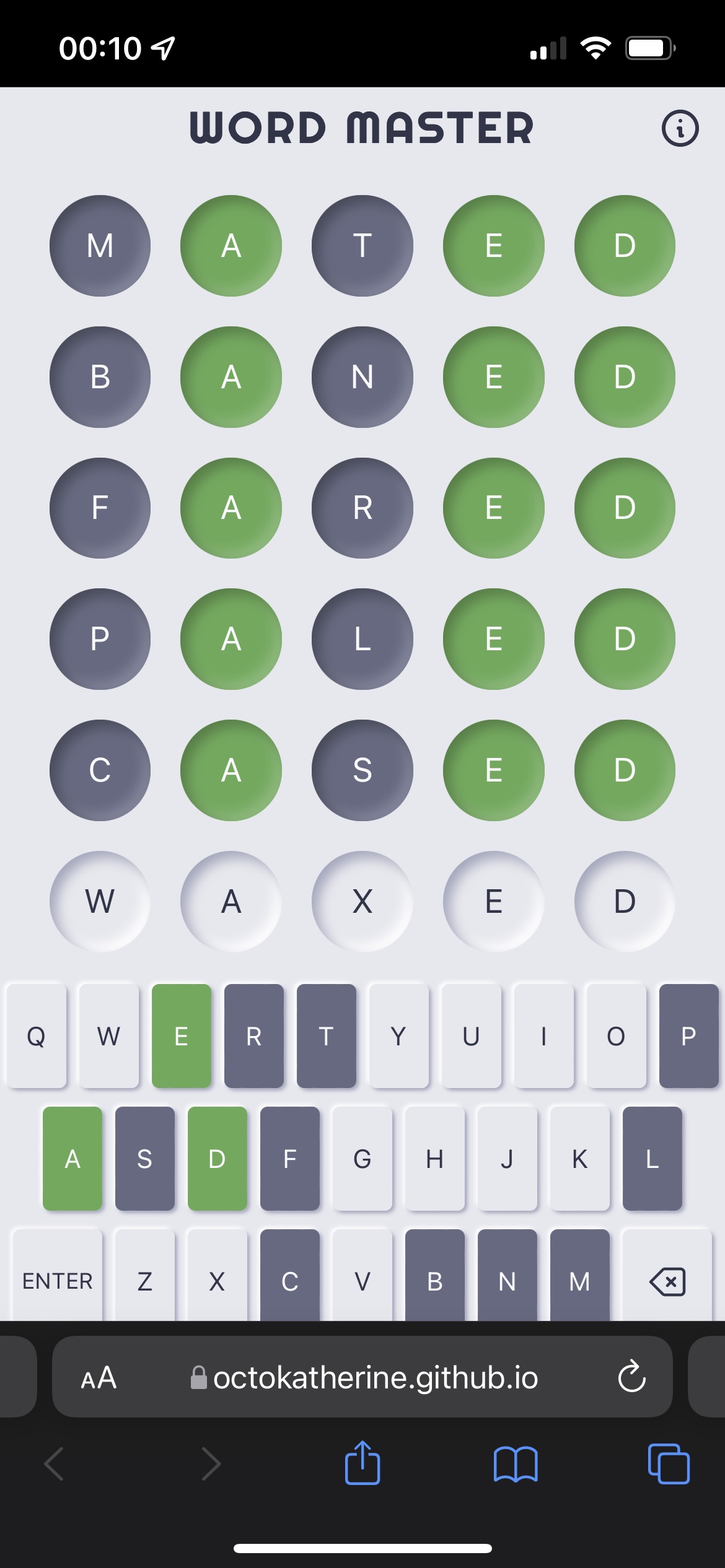Hit the H key
This screenshot has width=725, height=1568.
click(435, 1159)
